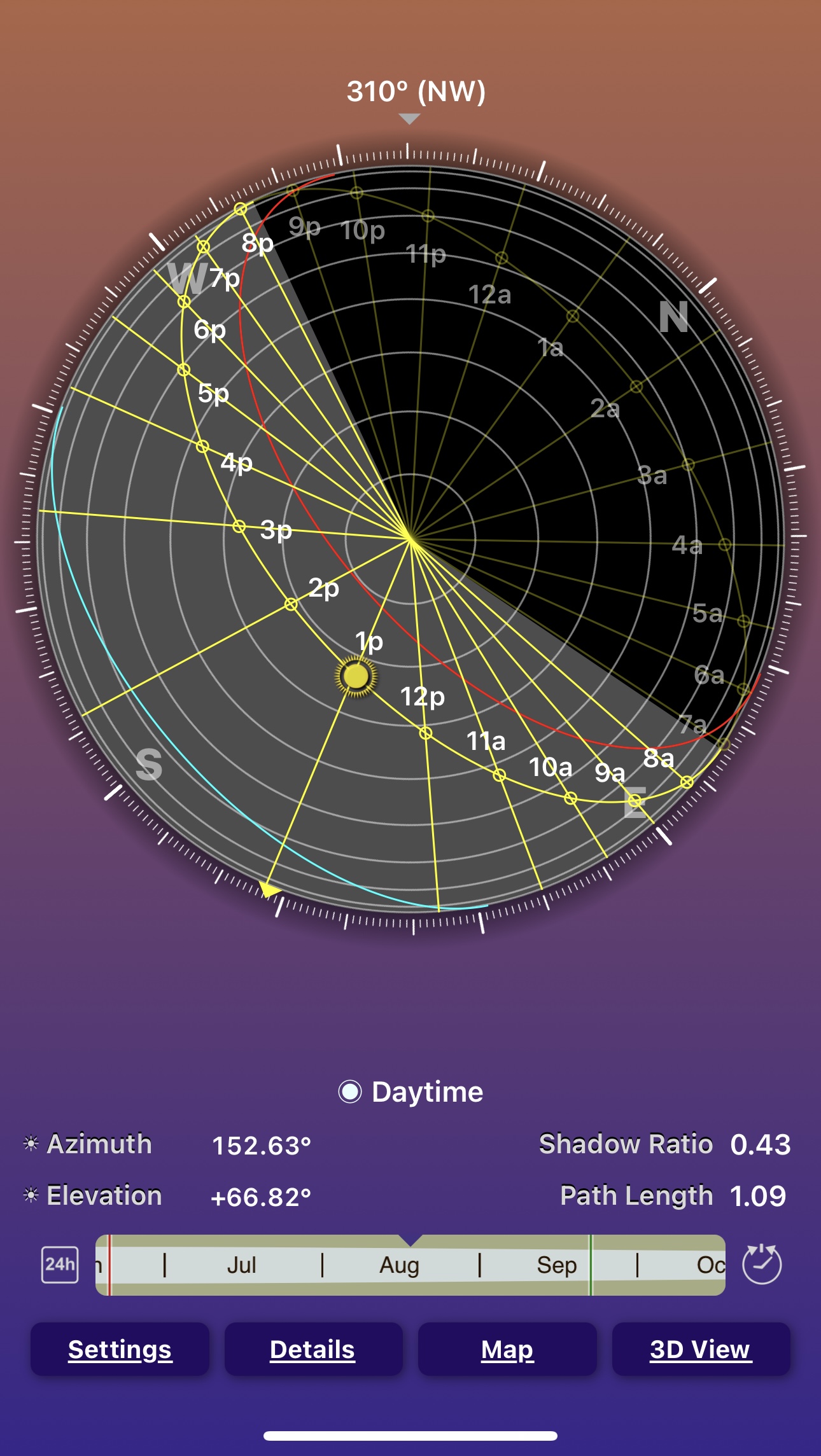This screenshot has width=821, height=1456.
Task: Toggle the 24h timeline mode
Action: 60,1265
